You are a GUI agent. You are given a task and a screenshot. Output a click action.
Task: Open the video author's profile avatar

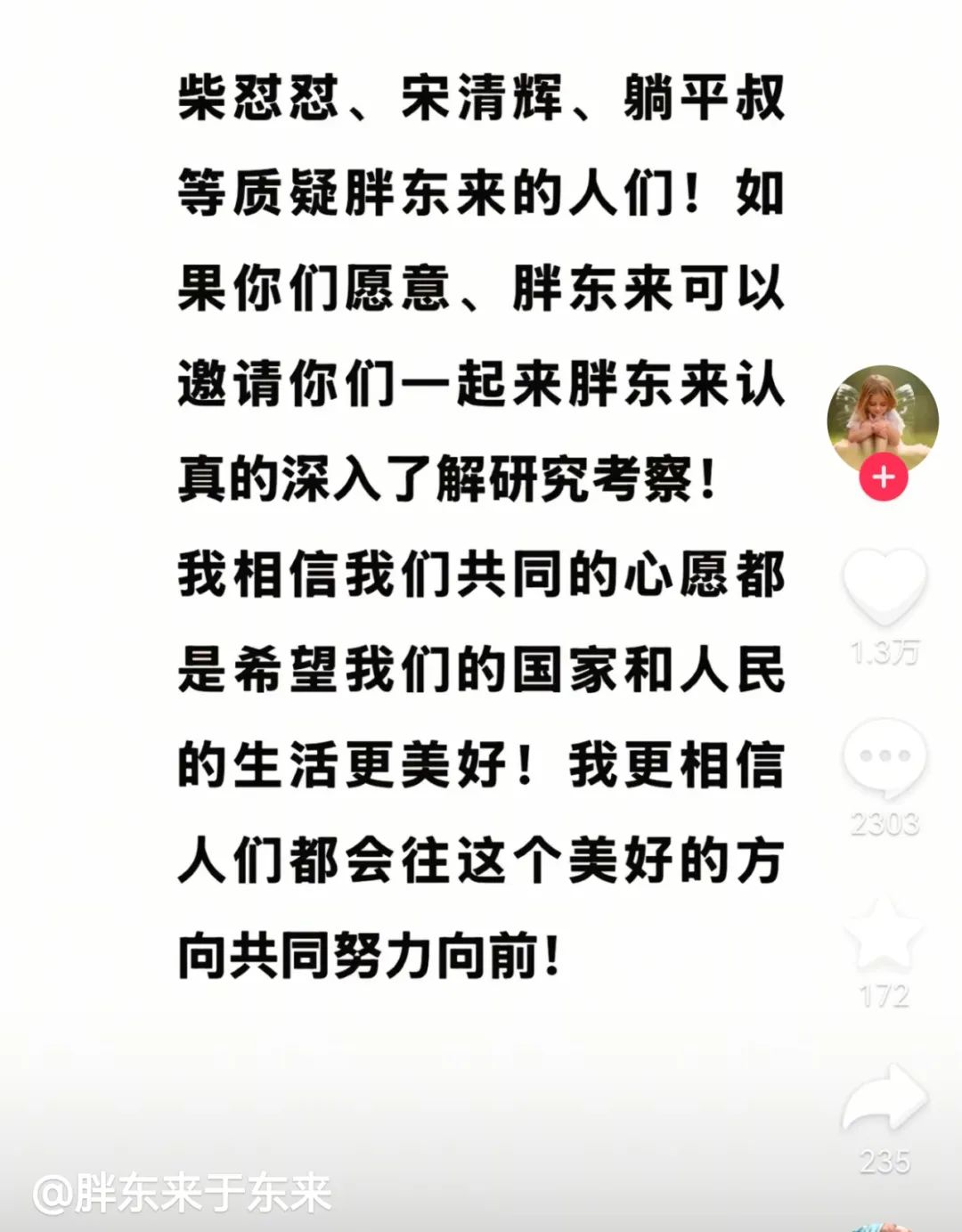point(882,417)
